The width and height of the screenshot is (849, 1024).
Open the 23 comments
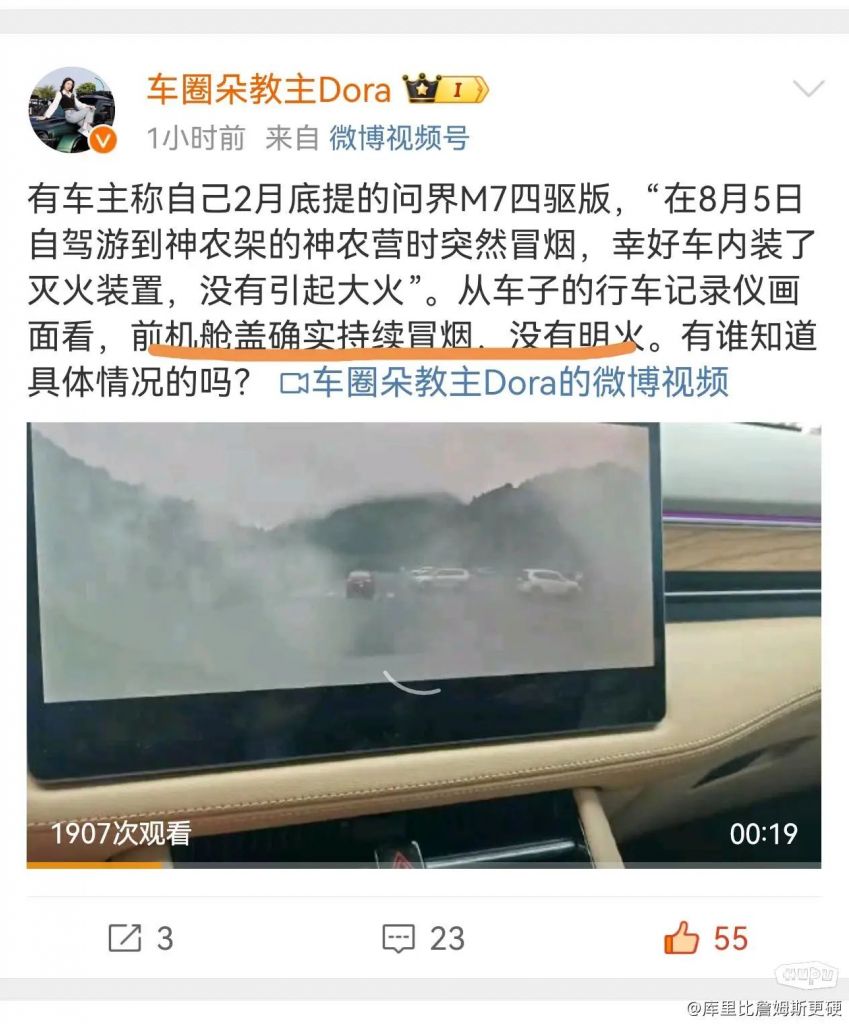click(424, 938)
